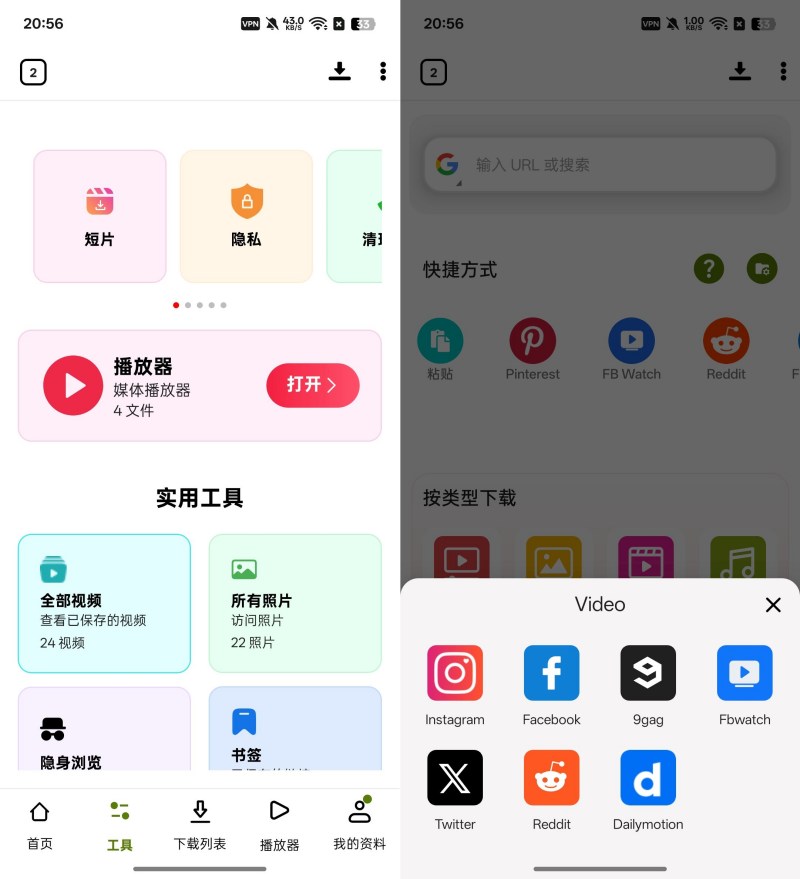Select Reddit inside the Video sheet
The height and width of the screenshot is (879, 800).
tap(552, 790)
